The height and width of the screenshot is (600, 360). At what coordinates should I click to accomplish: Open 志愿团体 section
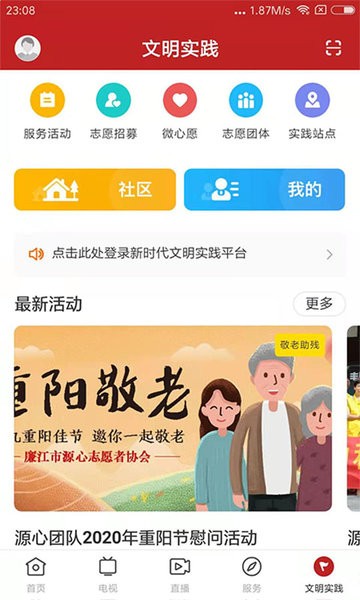[x=246, y=111]
